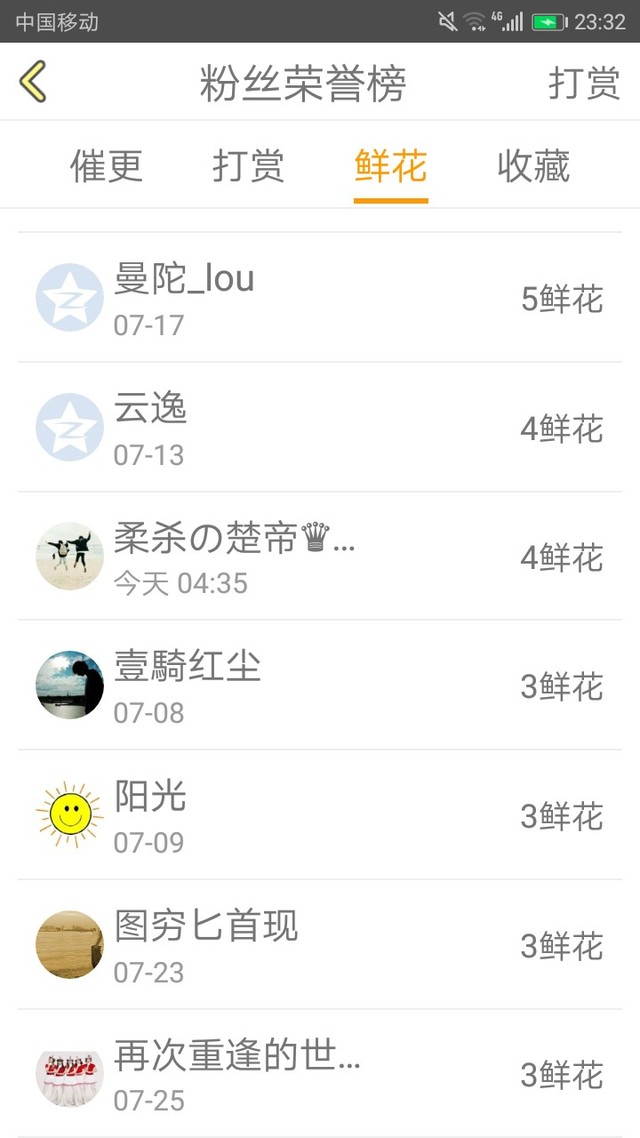Switch to the 收藏 tab
Screen dimensions: 640x1138
(533, 166)
